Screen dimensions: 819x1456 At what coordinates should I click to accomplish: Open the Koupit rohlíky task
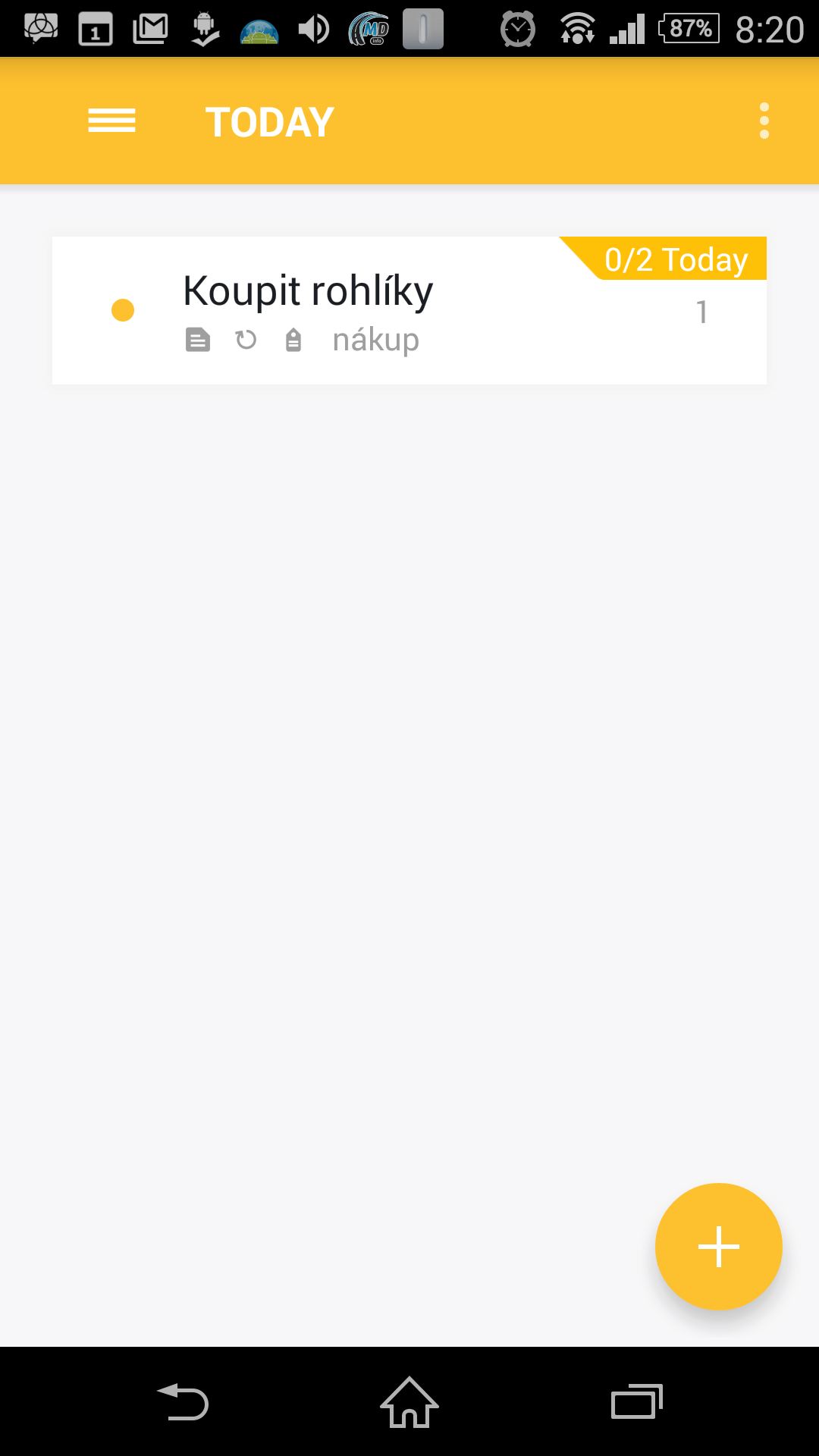click(409, 311)
